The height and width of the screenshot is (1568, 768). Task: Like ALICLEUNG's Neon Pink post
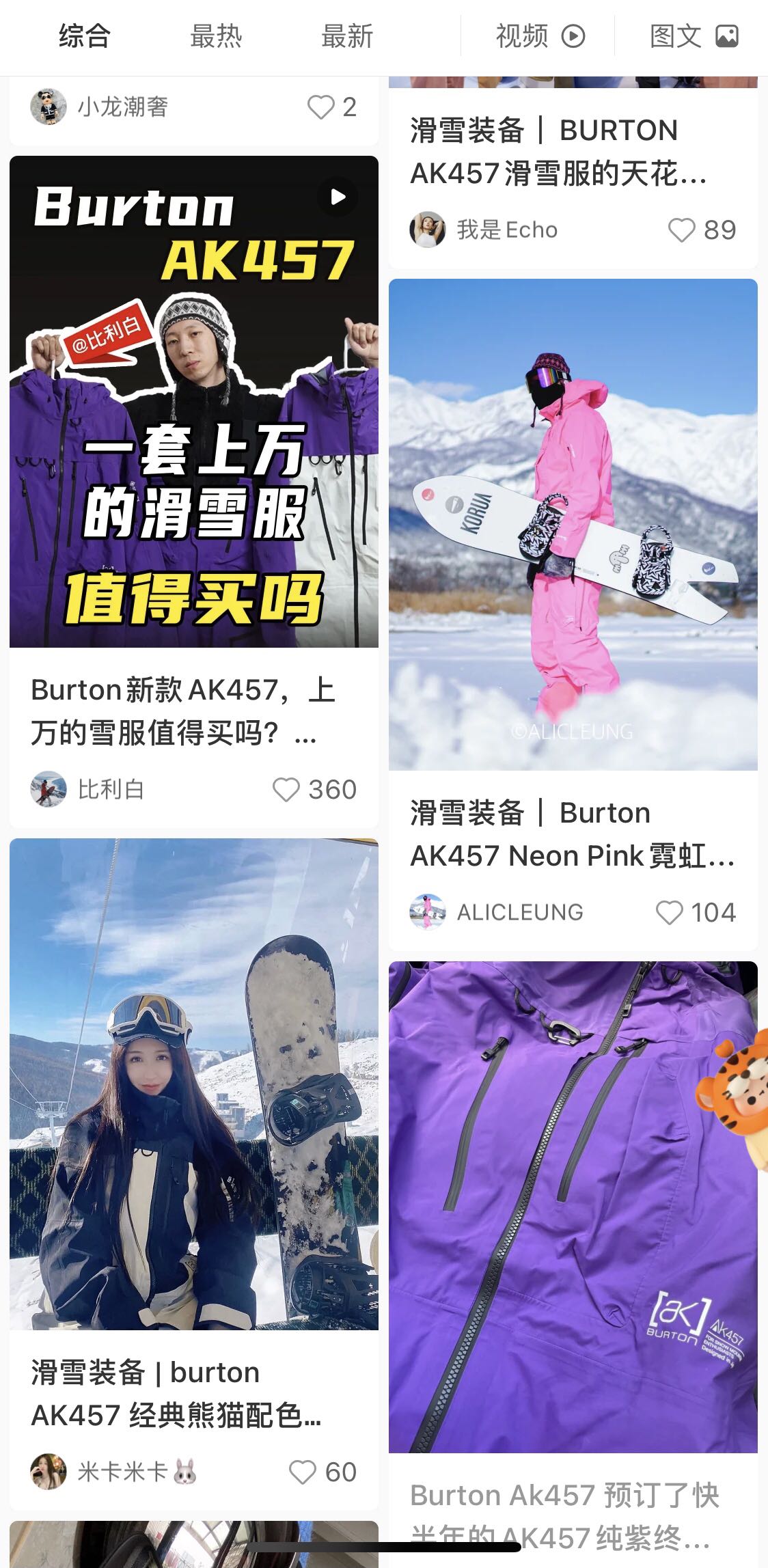pos(669,913)
